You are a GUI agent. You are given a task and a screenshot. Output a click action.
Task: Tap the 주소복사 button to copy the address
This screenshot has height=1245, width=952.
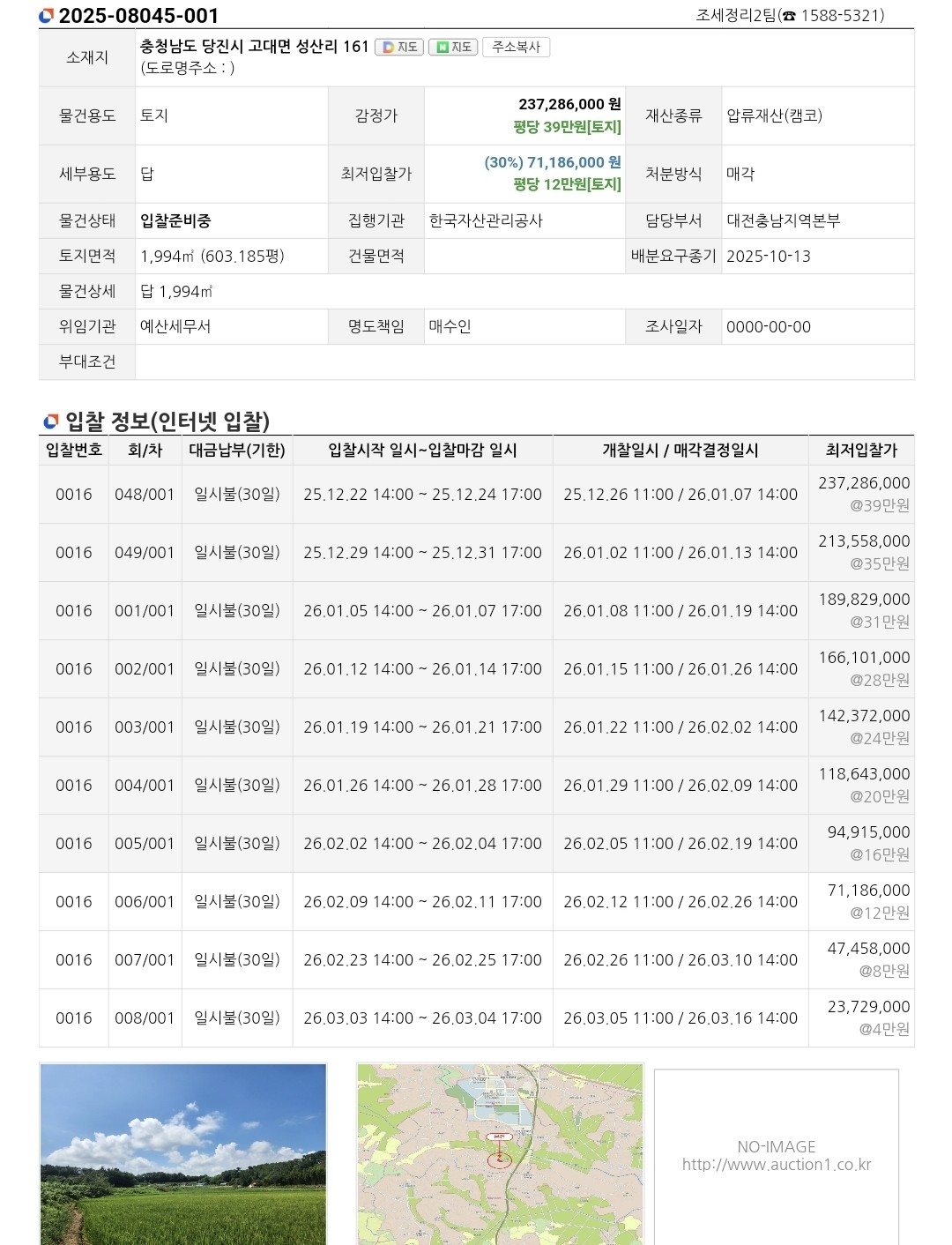coord(516,47)
